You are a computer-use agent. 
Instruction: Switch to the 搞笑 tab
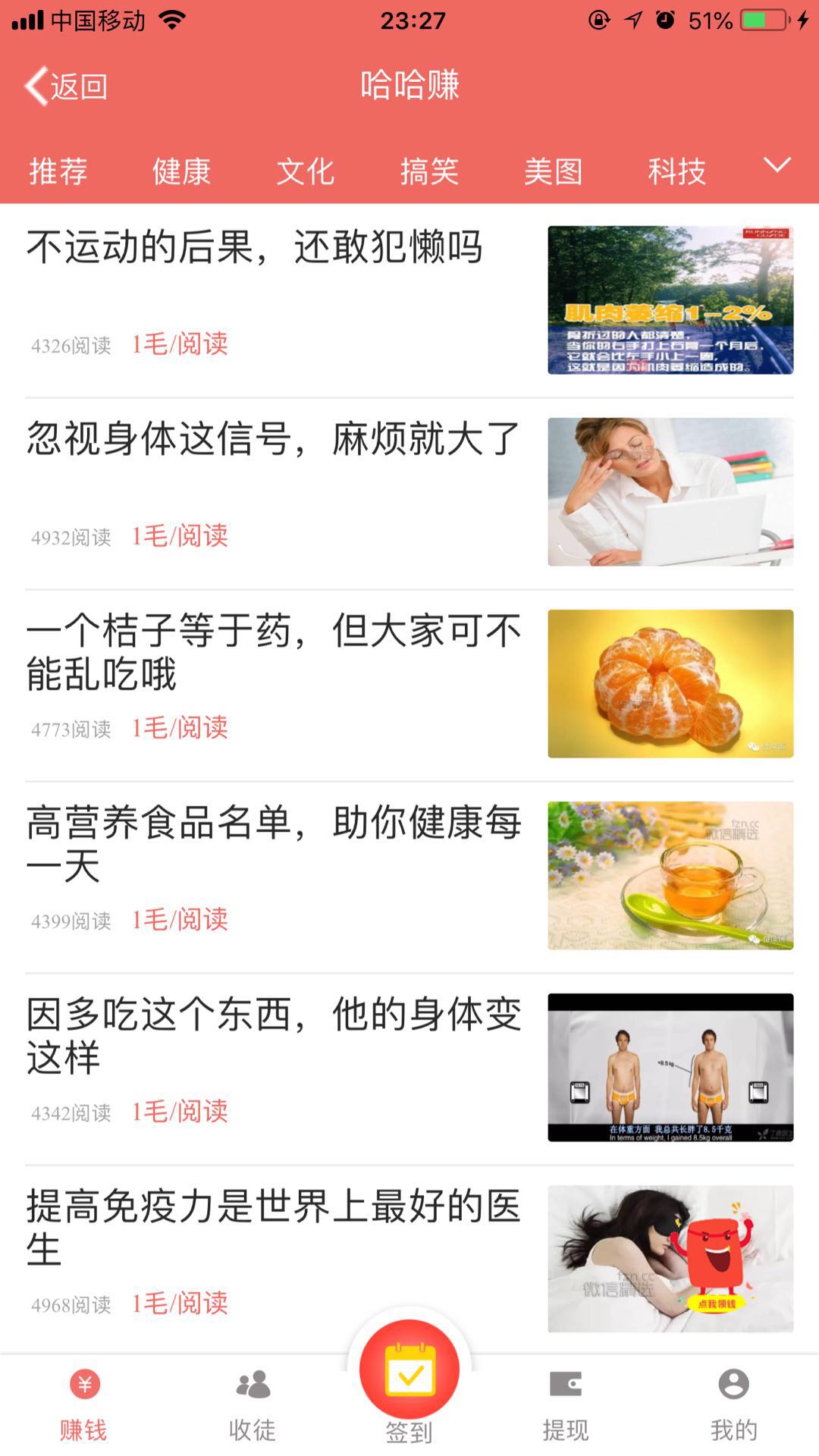point(429,171)
